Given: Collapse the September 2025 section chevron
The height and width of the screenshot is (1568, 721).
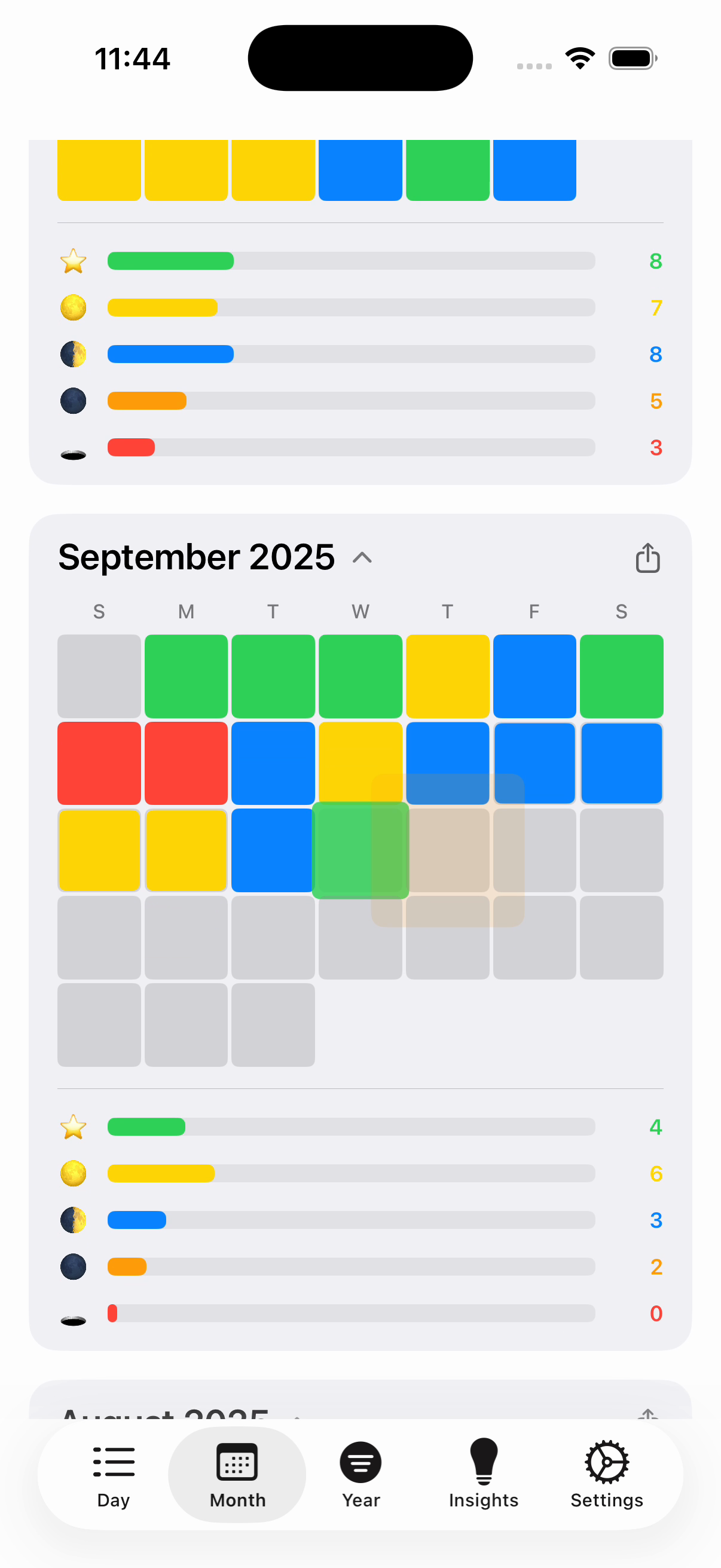Looking at the screenshot, I should click(363, 557).
